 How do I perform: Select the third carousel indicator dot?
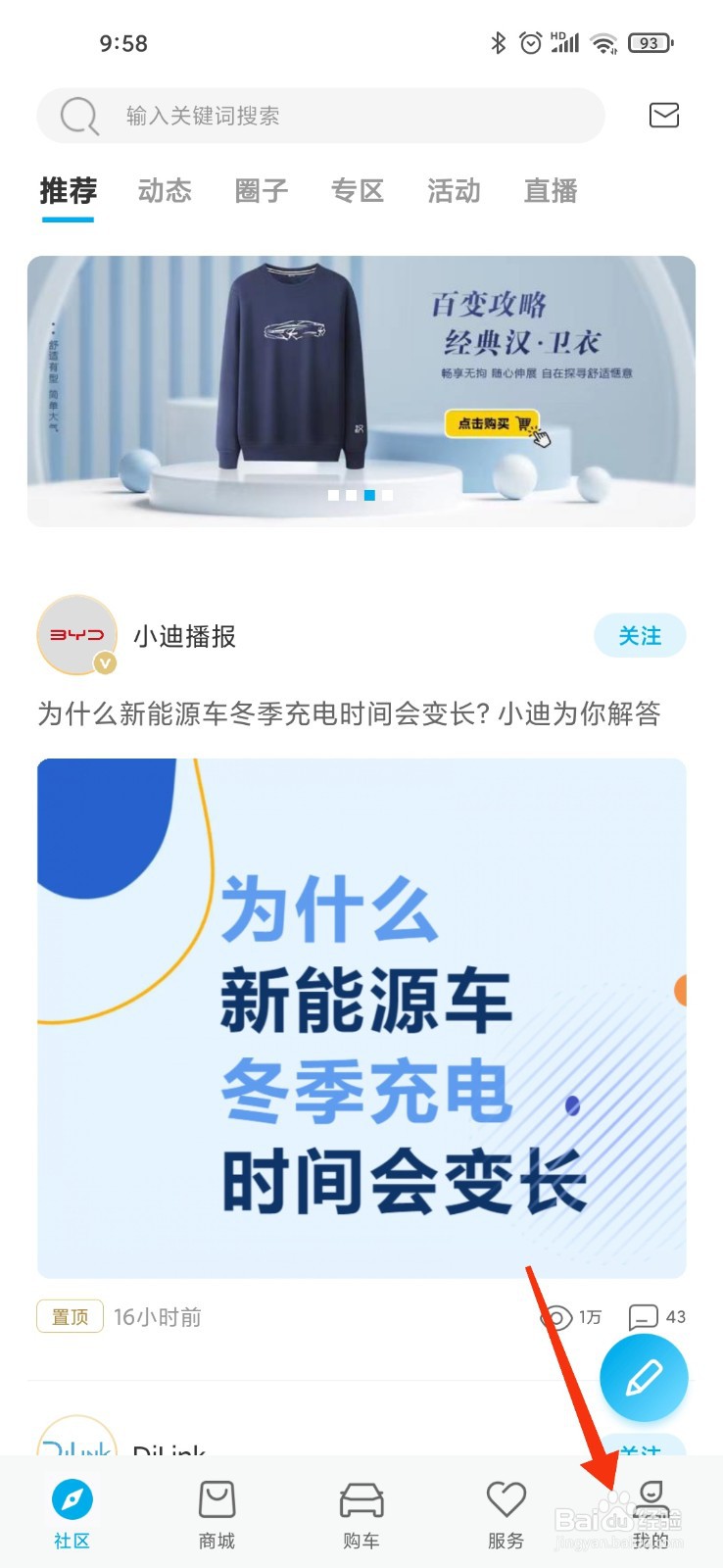pyautogui.click(x=369, y=495)
